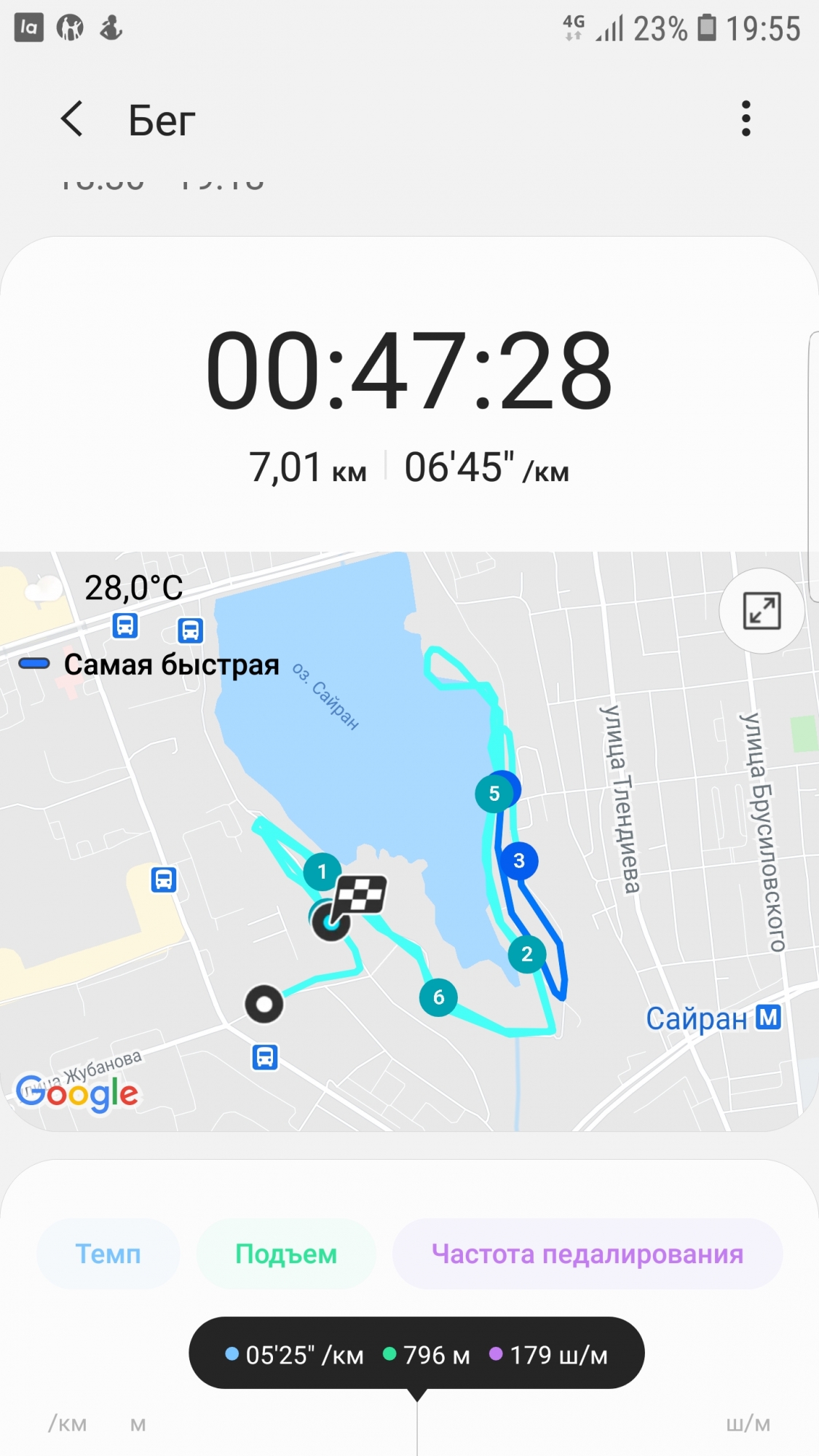Select the Подъем chip
The width and height of the screenshot is (819, 1456).
click(286, 1254)
